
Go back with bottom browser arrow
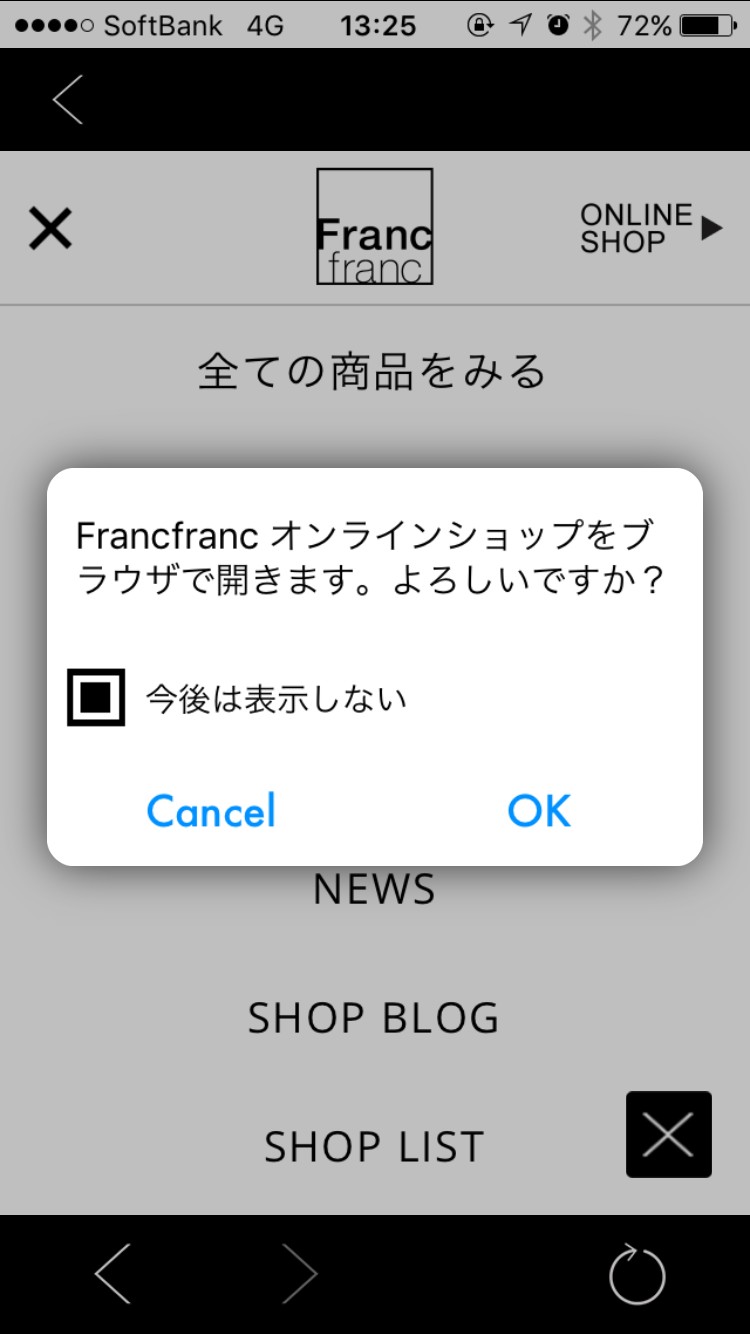tap(113, 1274)
